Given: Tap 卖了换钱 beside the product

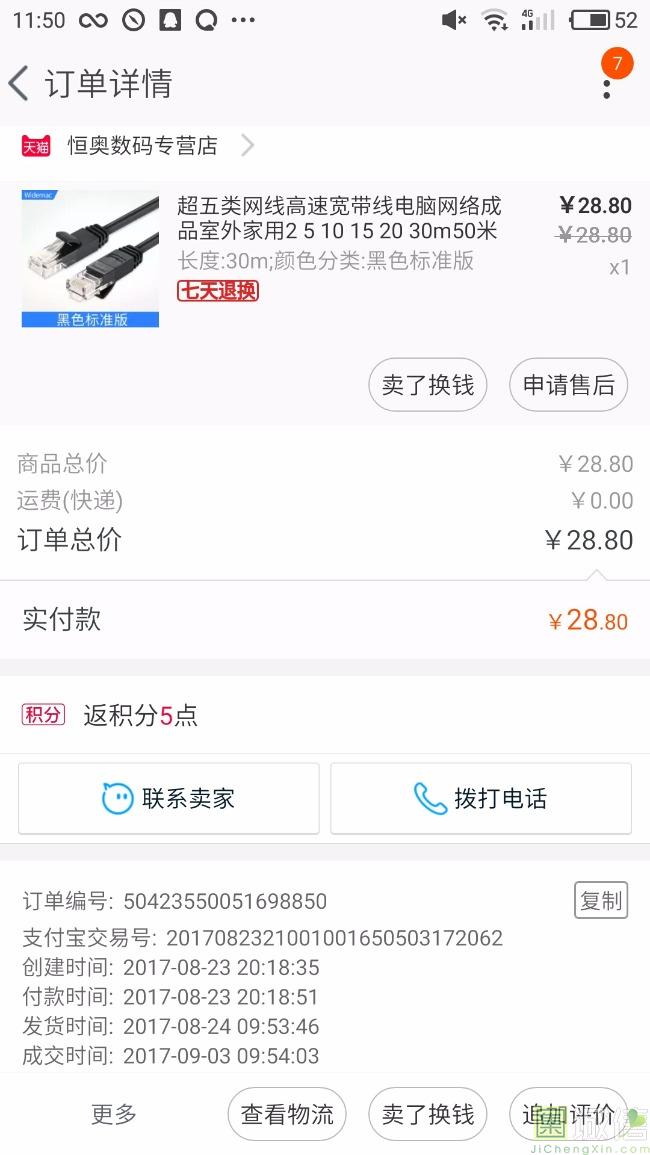Looking at the screenshot, I should (428, 385).
